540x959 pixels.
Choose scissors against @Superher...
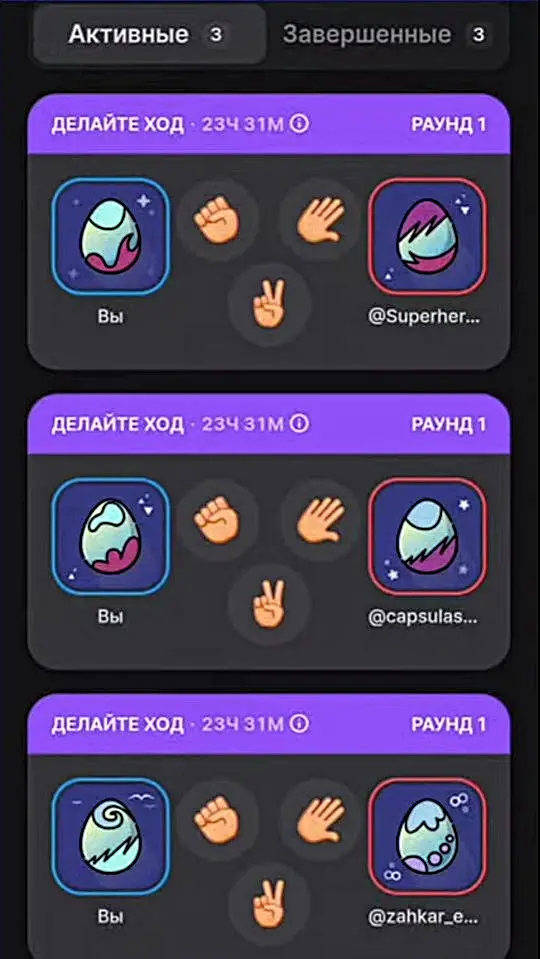tap(270, 304)
